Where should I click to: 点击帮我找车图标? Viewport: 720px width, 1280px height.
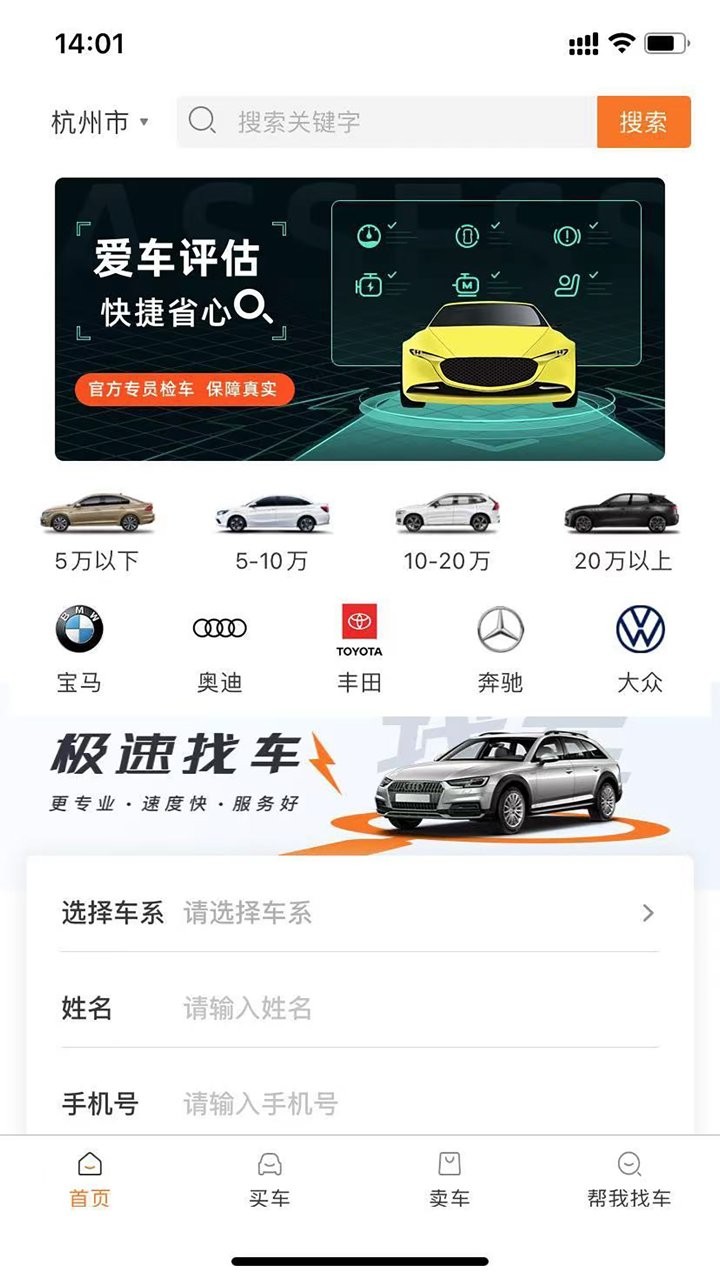pos(630,1163)
